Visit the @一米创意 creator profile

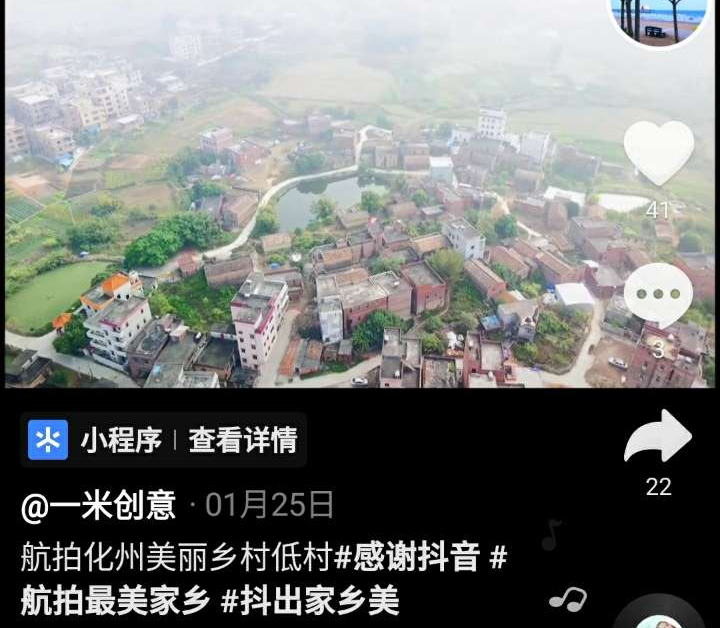tap(99, 505)
